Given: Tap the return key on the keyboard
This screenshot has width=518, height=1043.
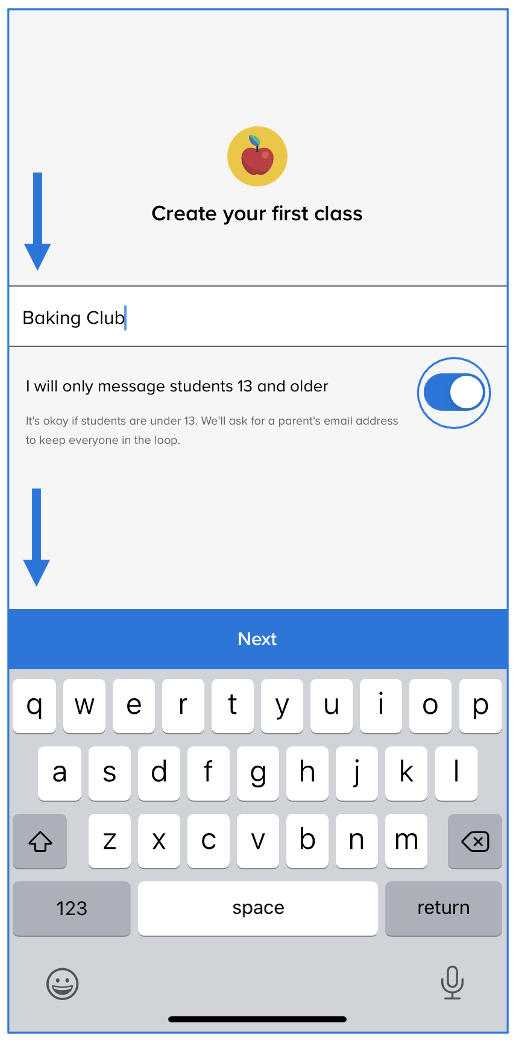Looking at the screenshot, I should [x=443, y=908].
